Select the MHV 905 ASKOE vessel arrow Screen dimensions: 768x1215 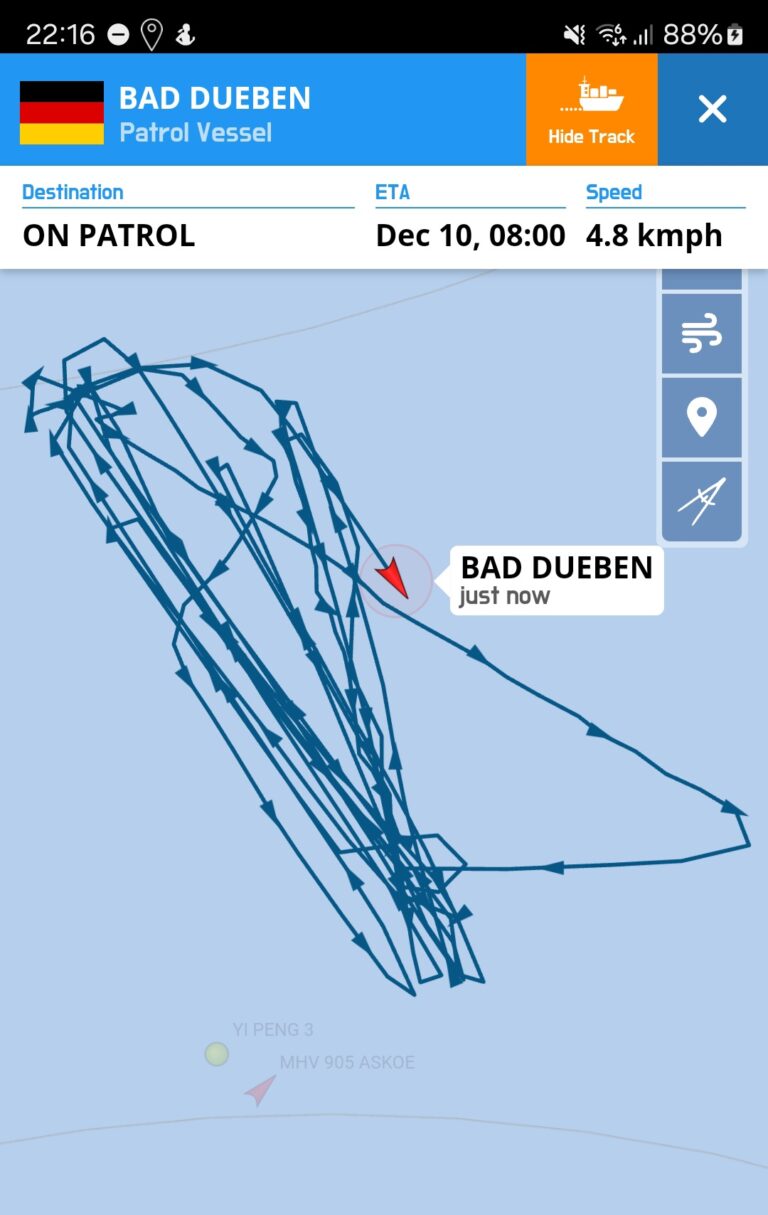[260, 1089]
